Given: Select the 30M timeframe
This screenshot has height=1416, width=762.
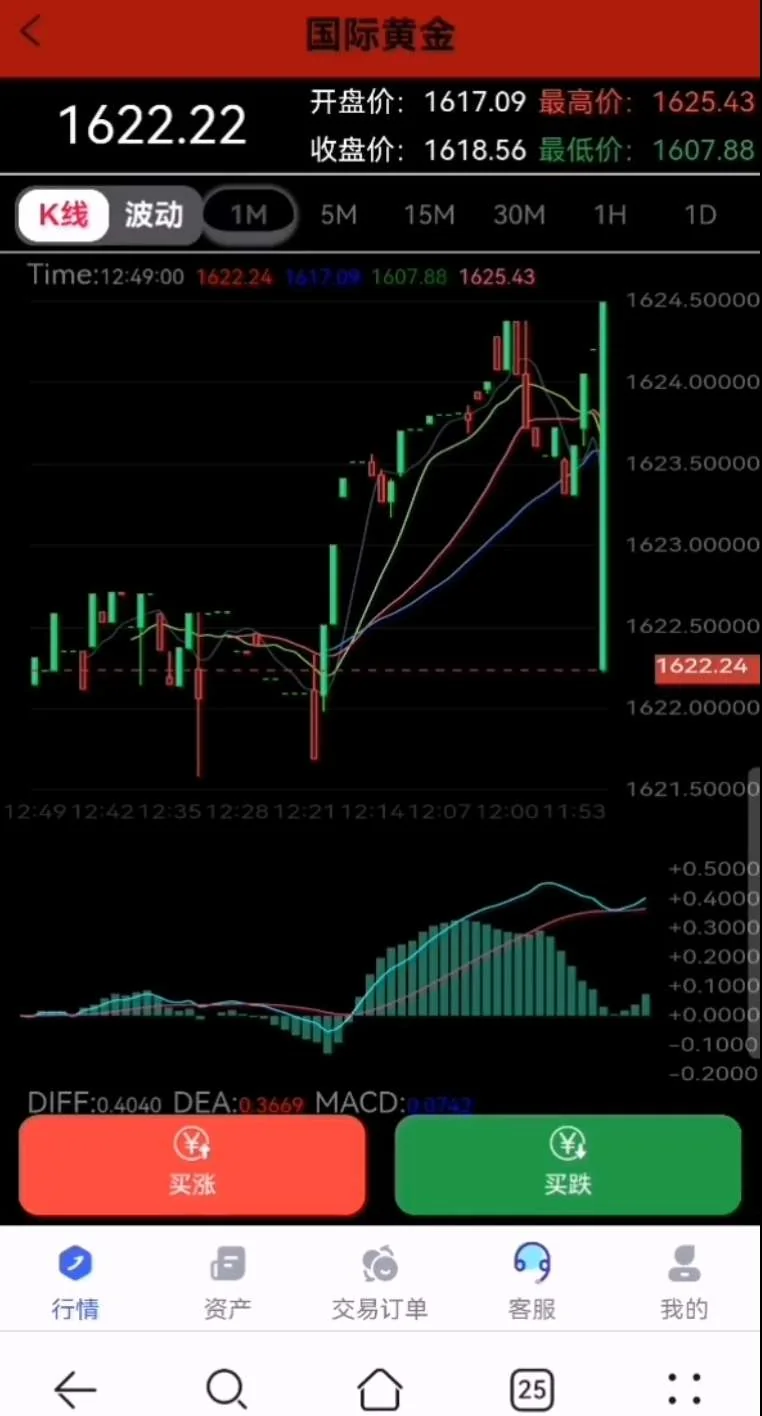Looking at the screenshot, I should pyautogui.click(x=519, y=214).
